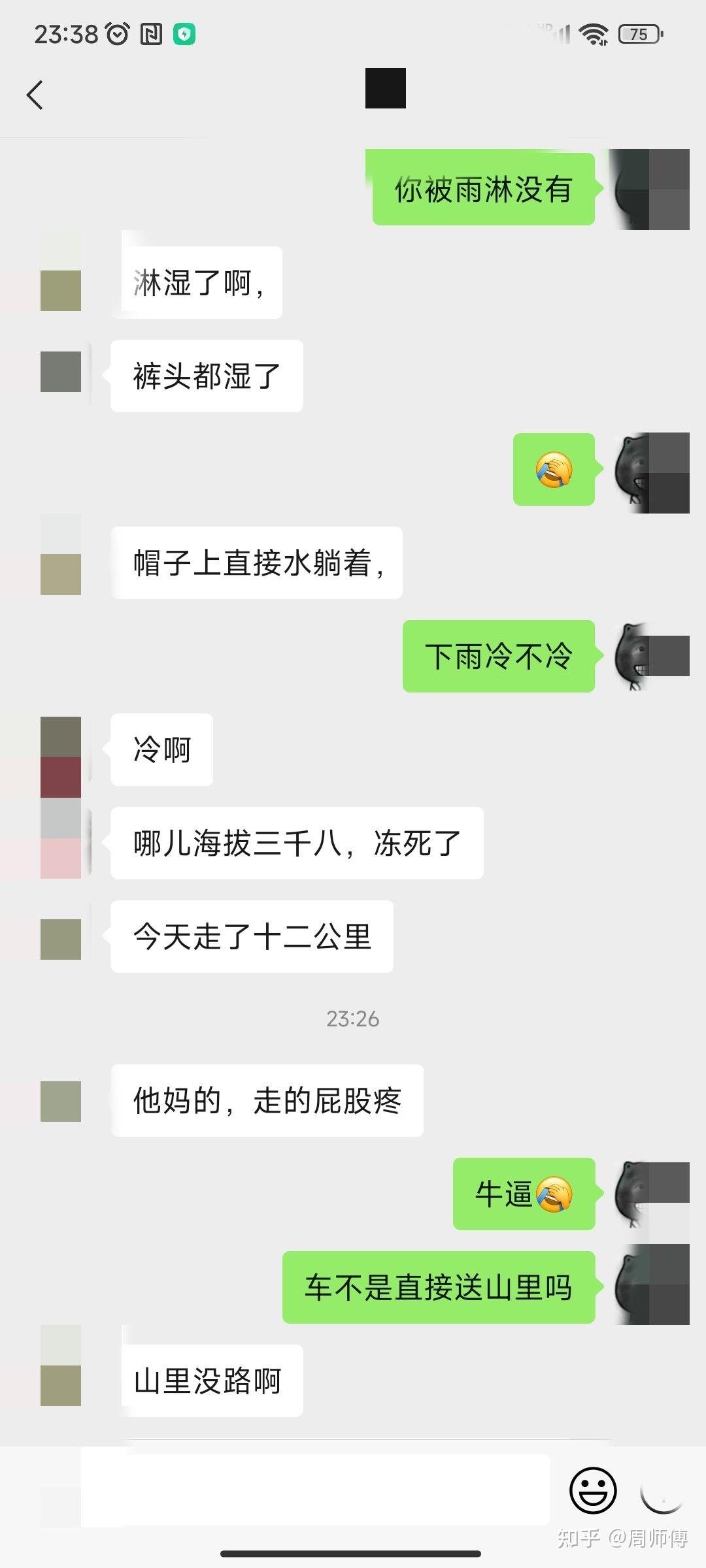Open the emoji picker smiley icon
Viewport: 706px width, 1568px height.
[593, 1490]
